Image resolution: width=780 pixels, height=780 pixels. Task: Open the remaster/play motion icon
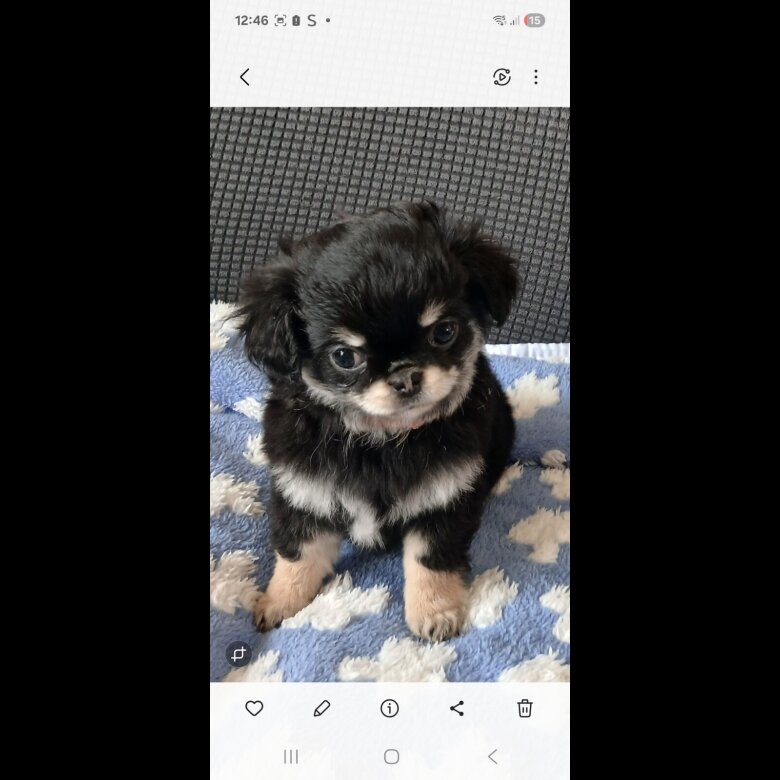(x=502, y=77)
